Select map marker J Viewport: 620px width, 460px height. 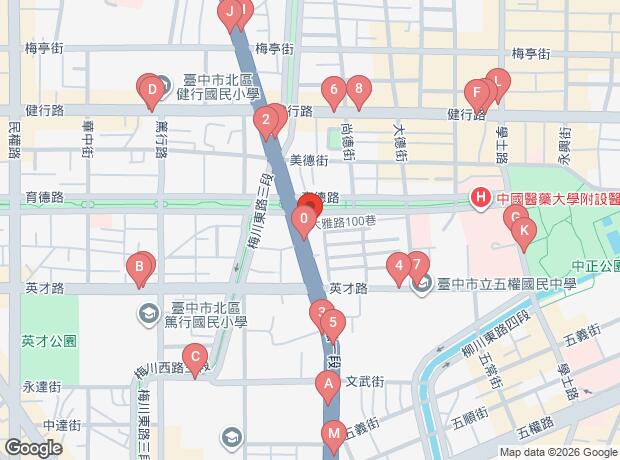(x=230, y=13)
